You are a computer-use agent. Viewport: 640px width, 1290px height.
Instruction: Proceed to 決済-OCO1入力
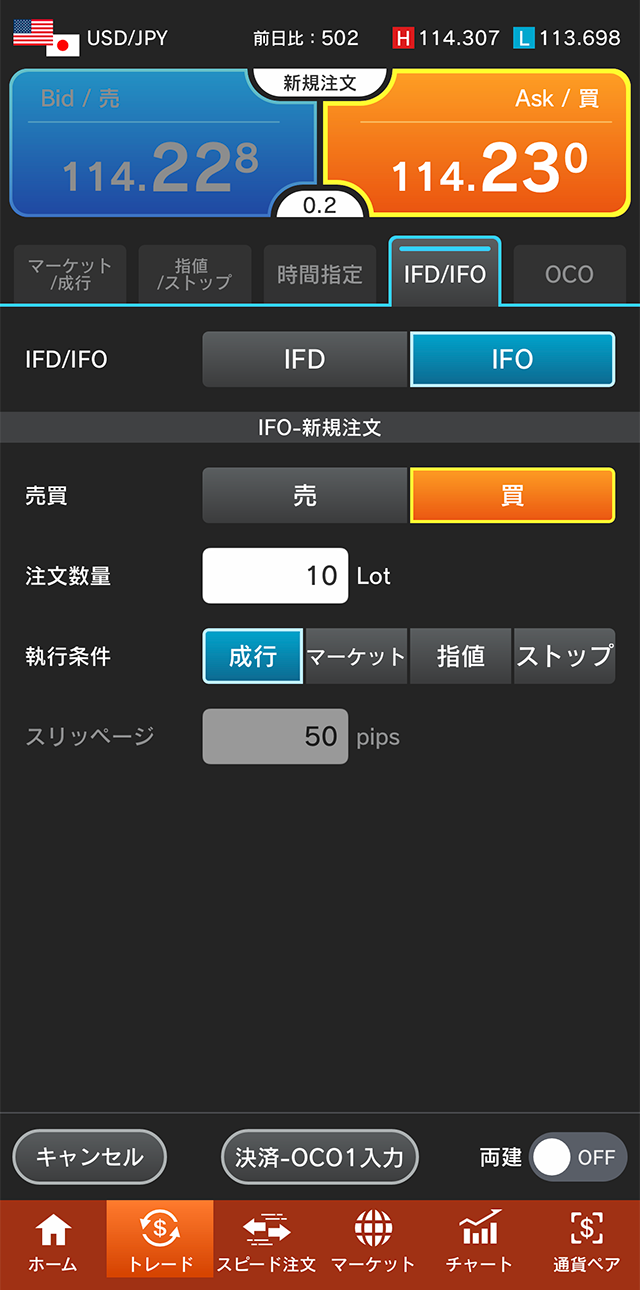point(319,1157)
